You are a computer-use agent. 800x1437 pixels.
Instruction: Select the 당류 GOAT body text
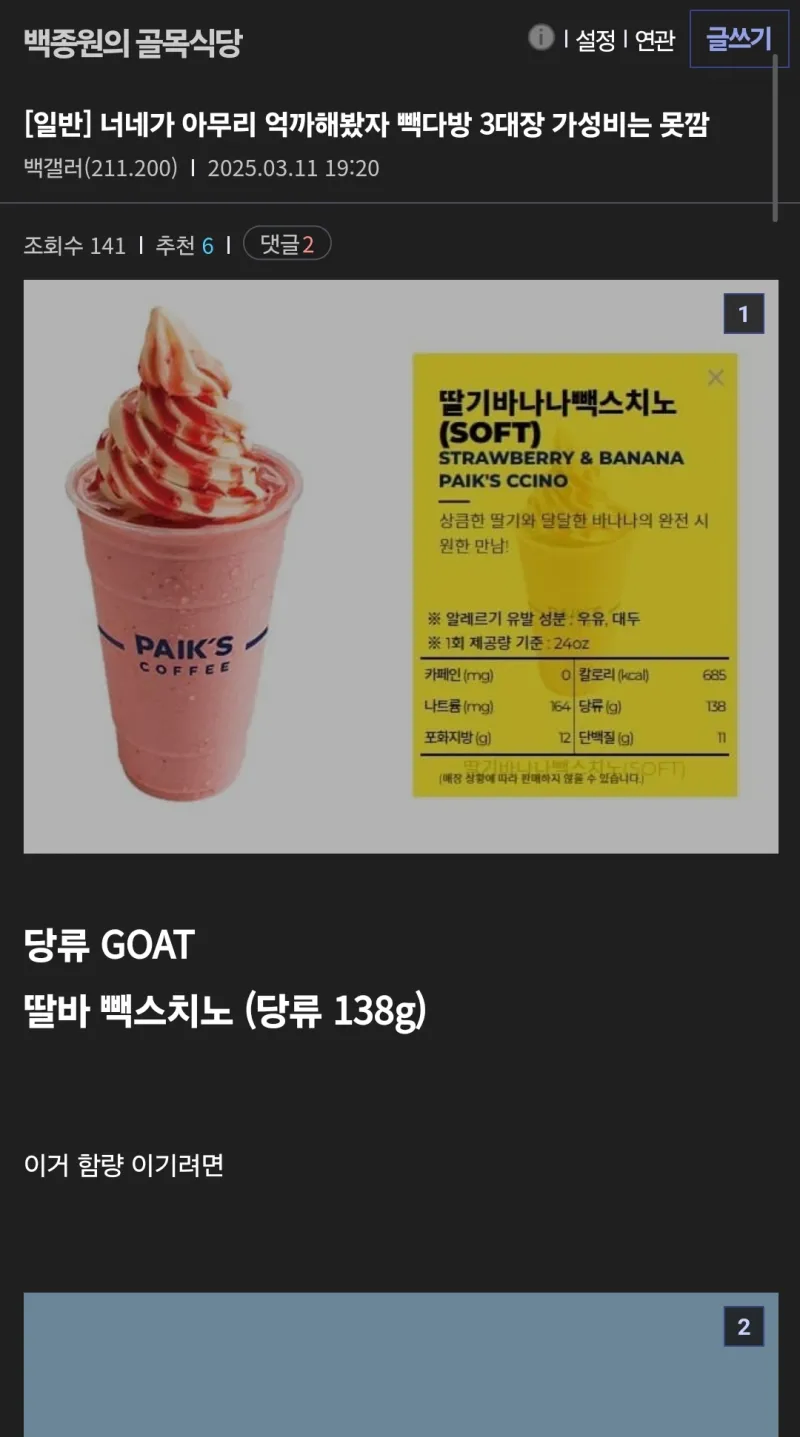click(106, 943)
